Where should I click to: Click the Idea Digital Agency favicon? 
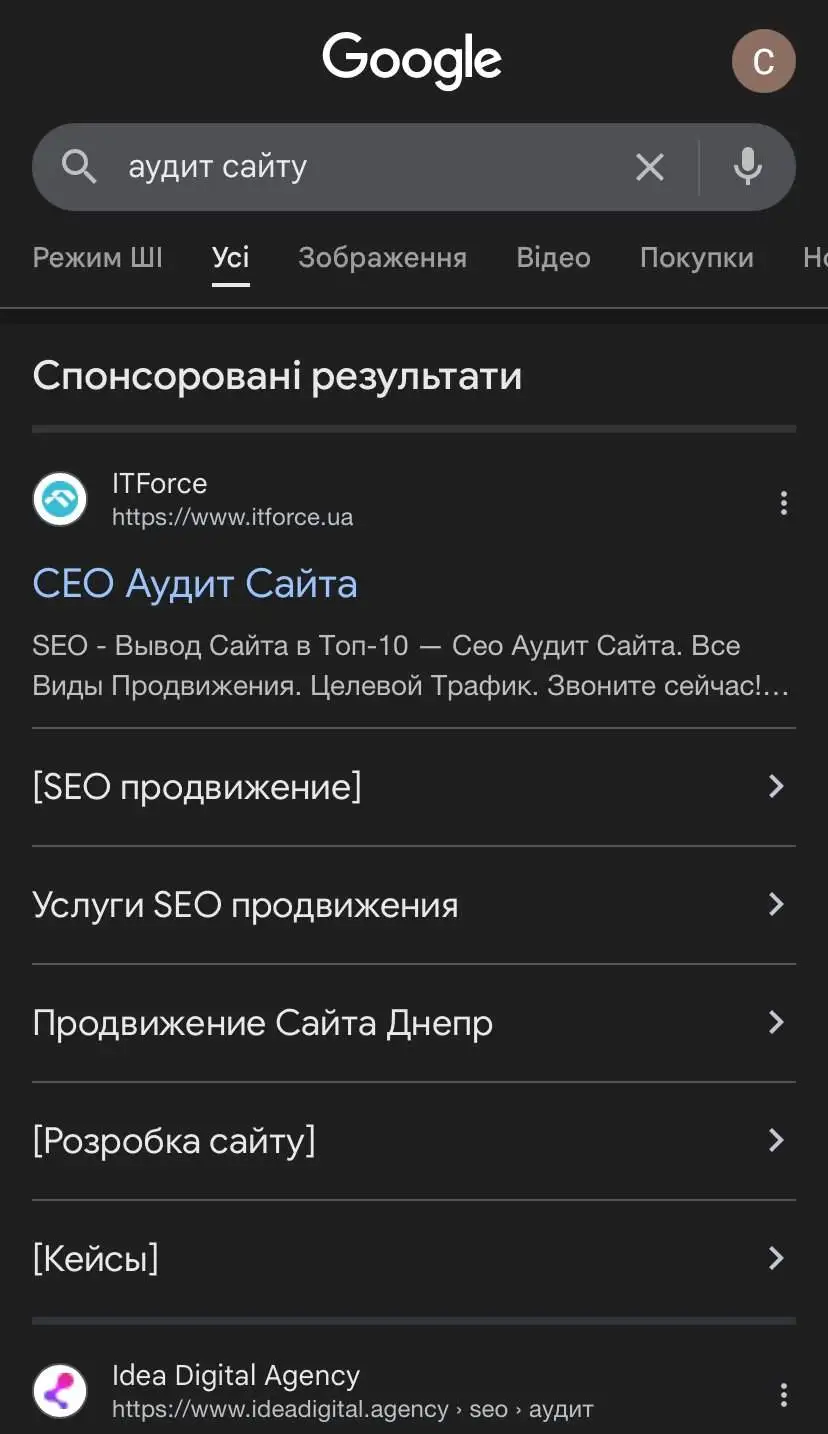click(x=60, y=1390)
